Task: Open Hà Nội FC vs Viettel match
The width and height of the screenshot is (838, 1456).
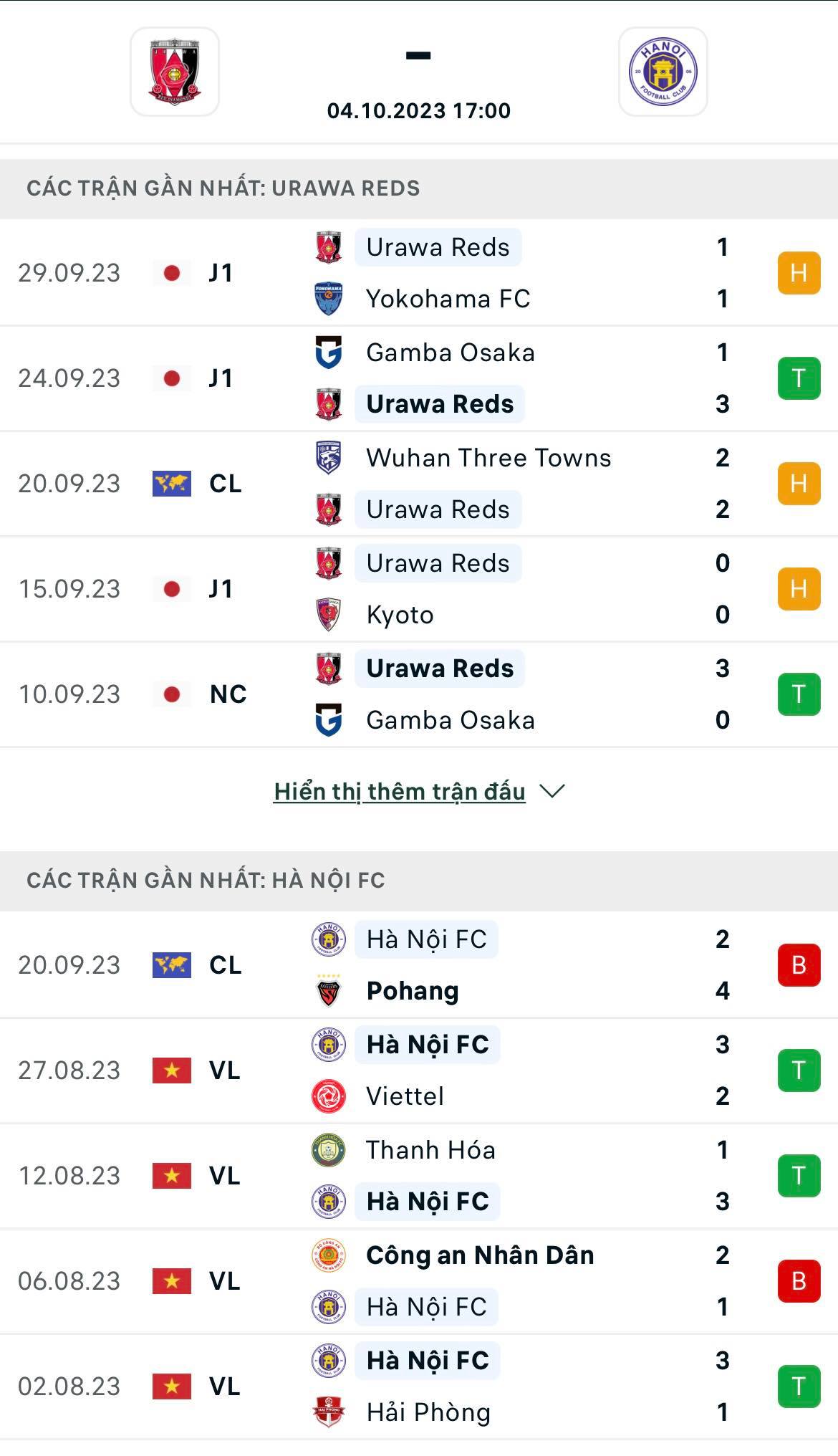Action: click(x=419, y=1071)
